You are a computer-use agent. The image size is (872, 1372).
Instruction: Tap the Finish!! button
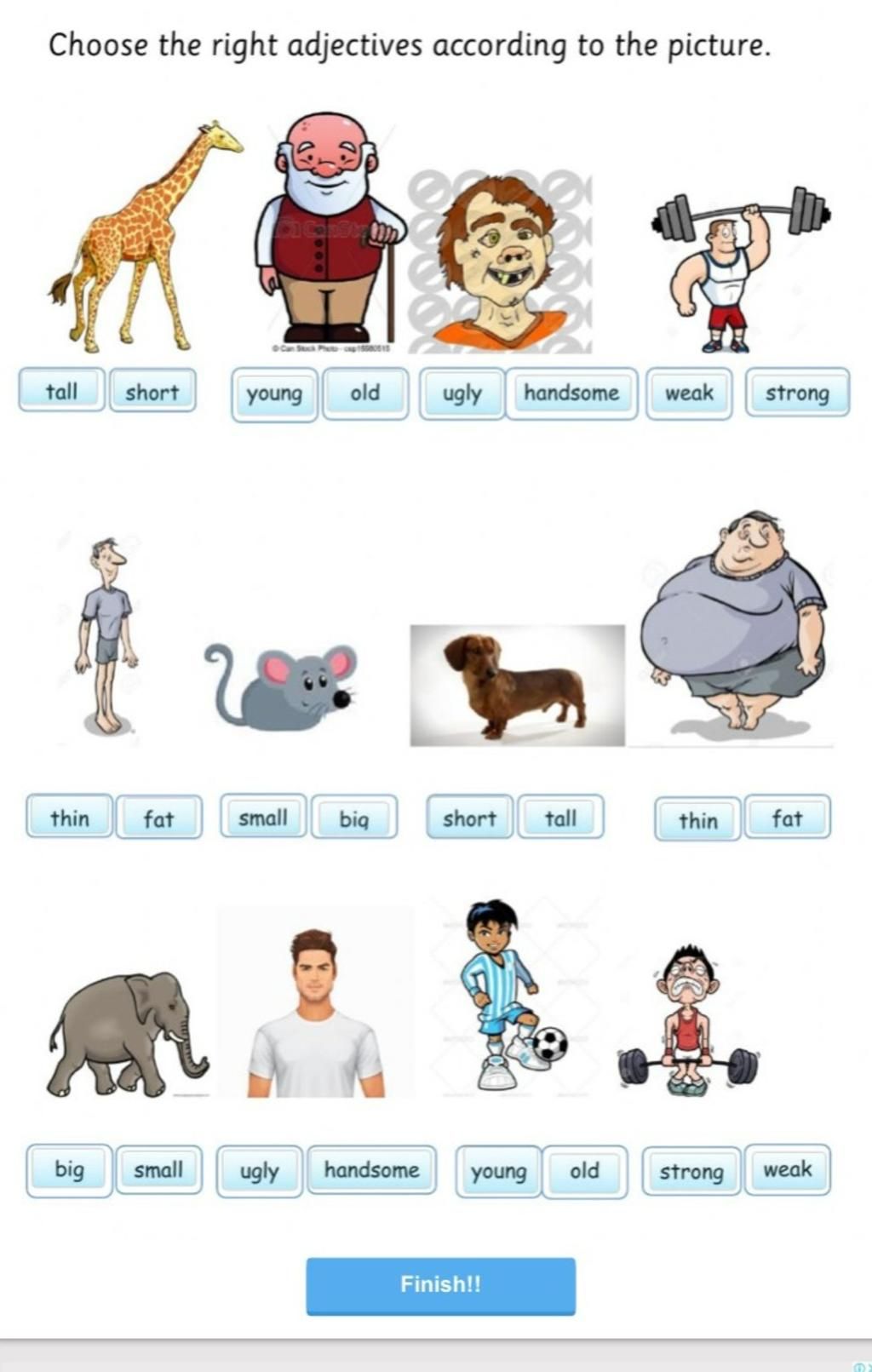tap(440, 1285)
